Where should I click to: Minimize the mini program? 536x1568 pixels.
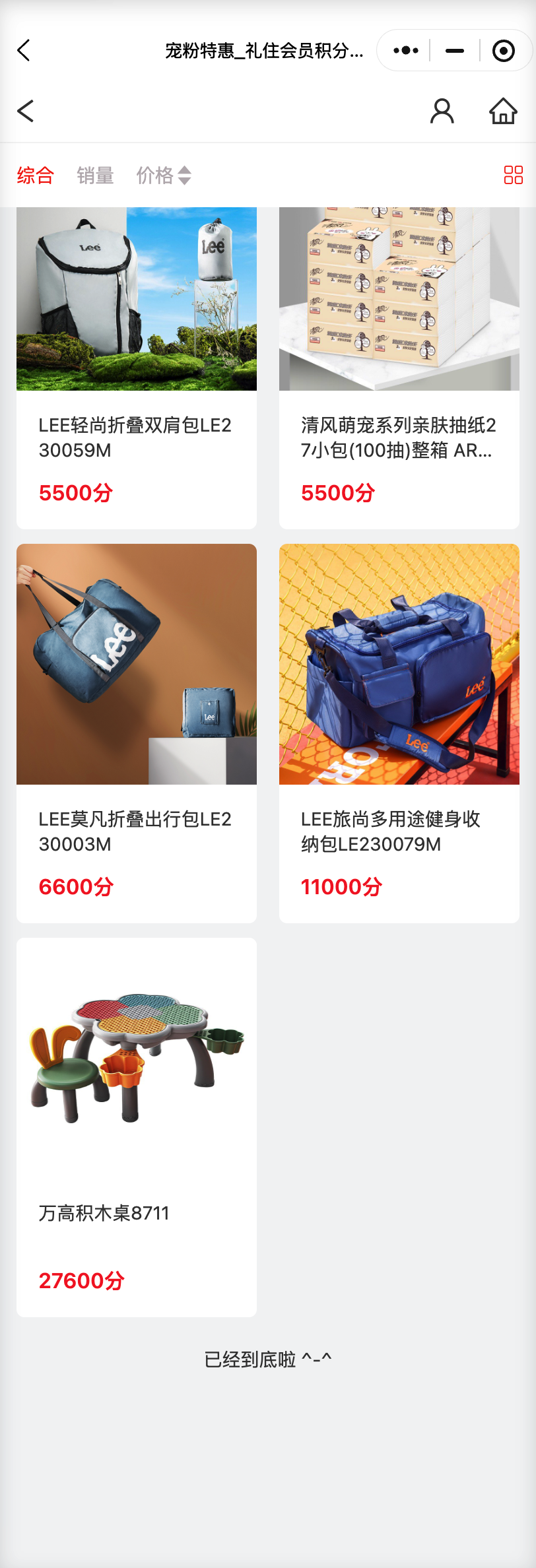[x=455, y=50]
